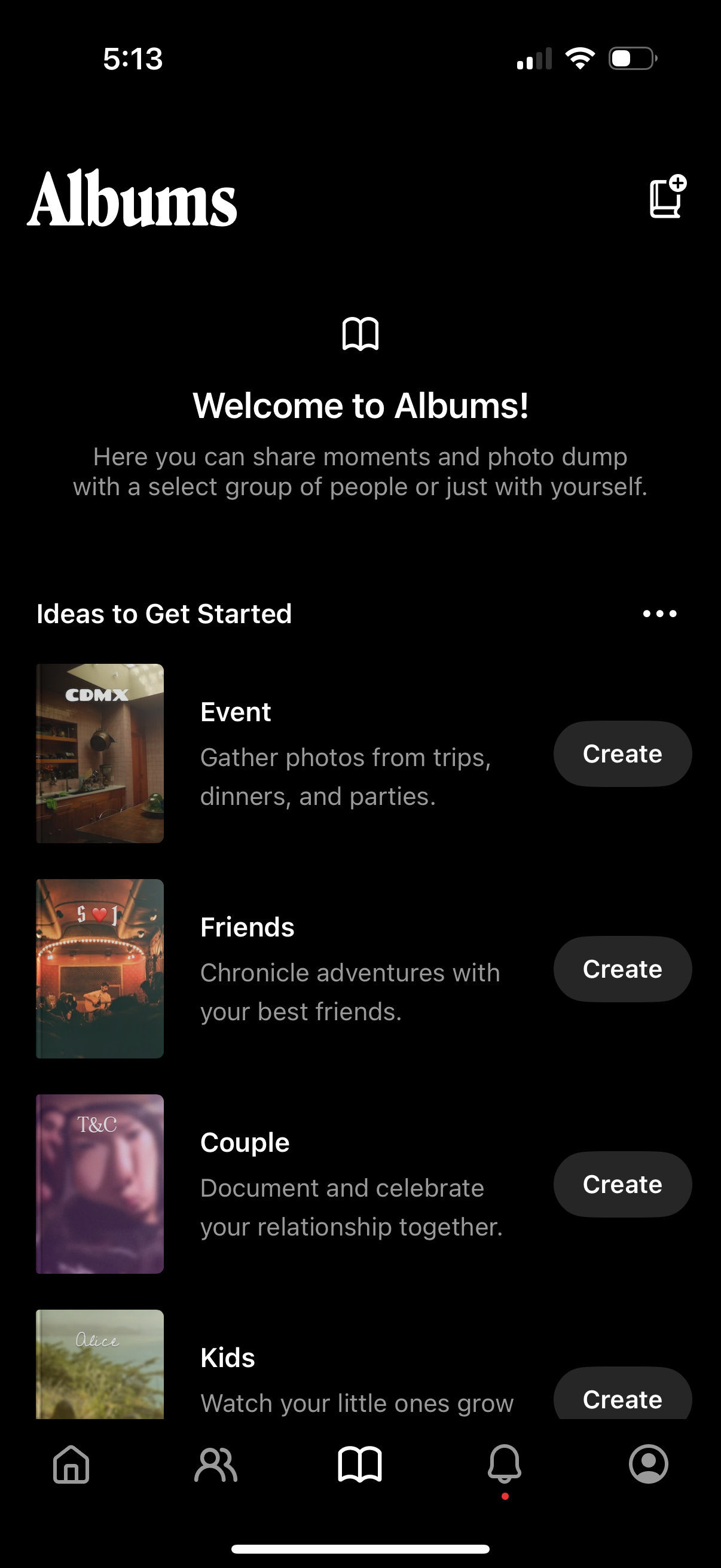The width and height of the screenshot is (721, 1568).
Task: Create a Kids album
Action: (x=622, y=1399)
